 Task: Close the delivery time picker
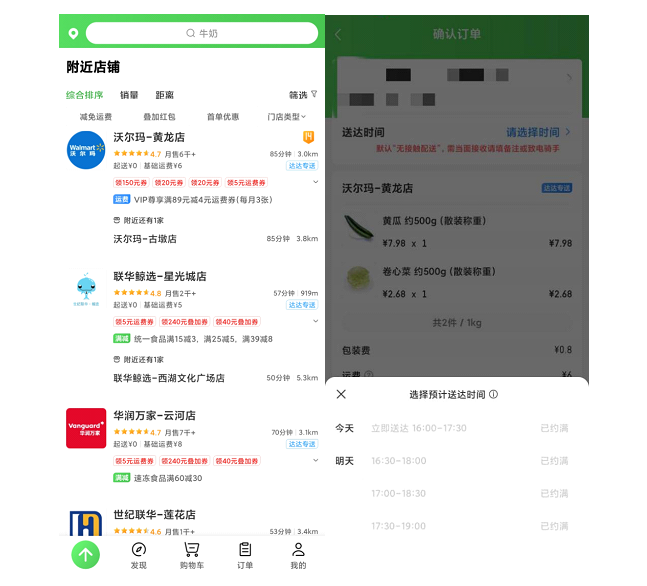tap(341, 394)
